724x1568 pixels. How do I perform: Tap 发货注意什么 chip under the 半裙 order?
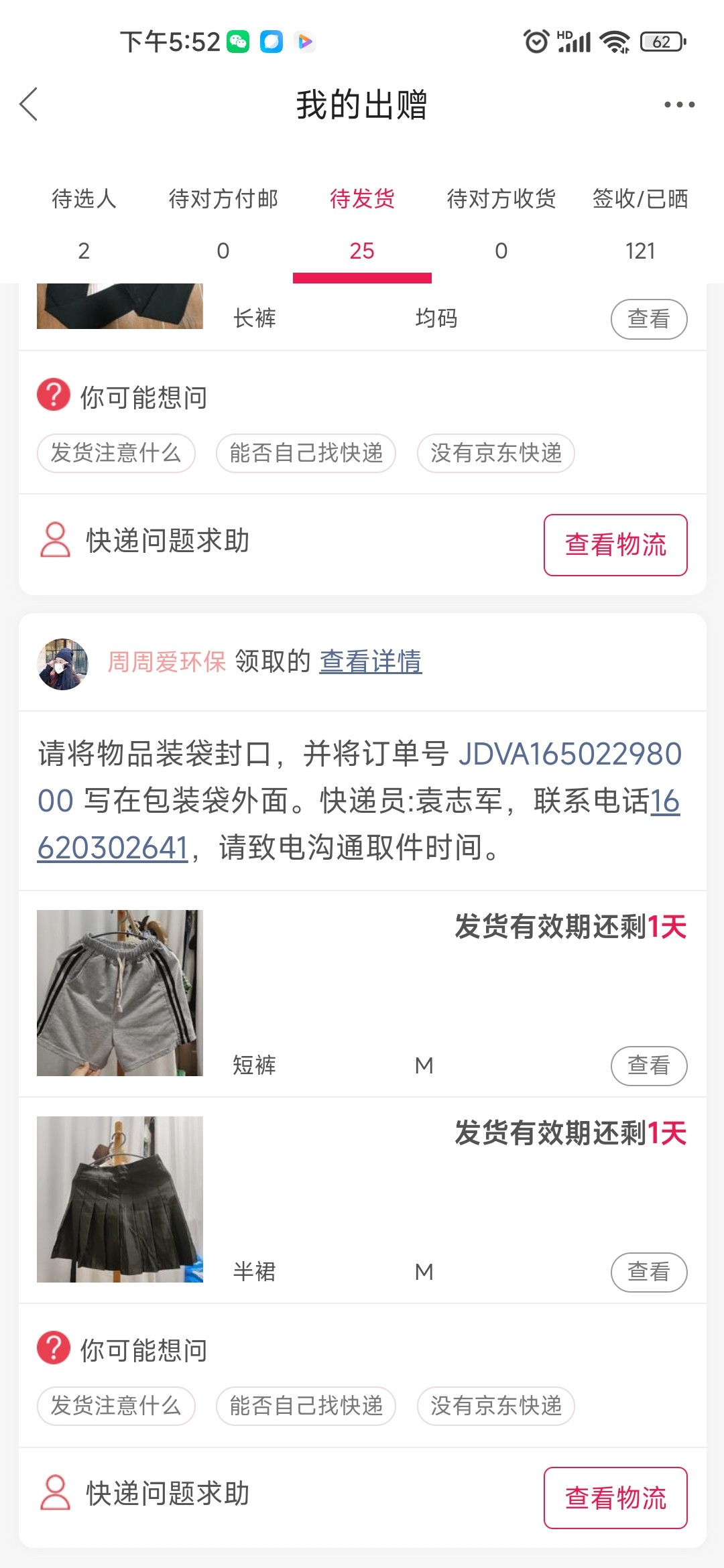(116, 1406)
